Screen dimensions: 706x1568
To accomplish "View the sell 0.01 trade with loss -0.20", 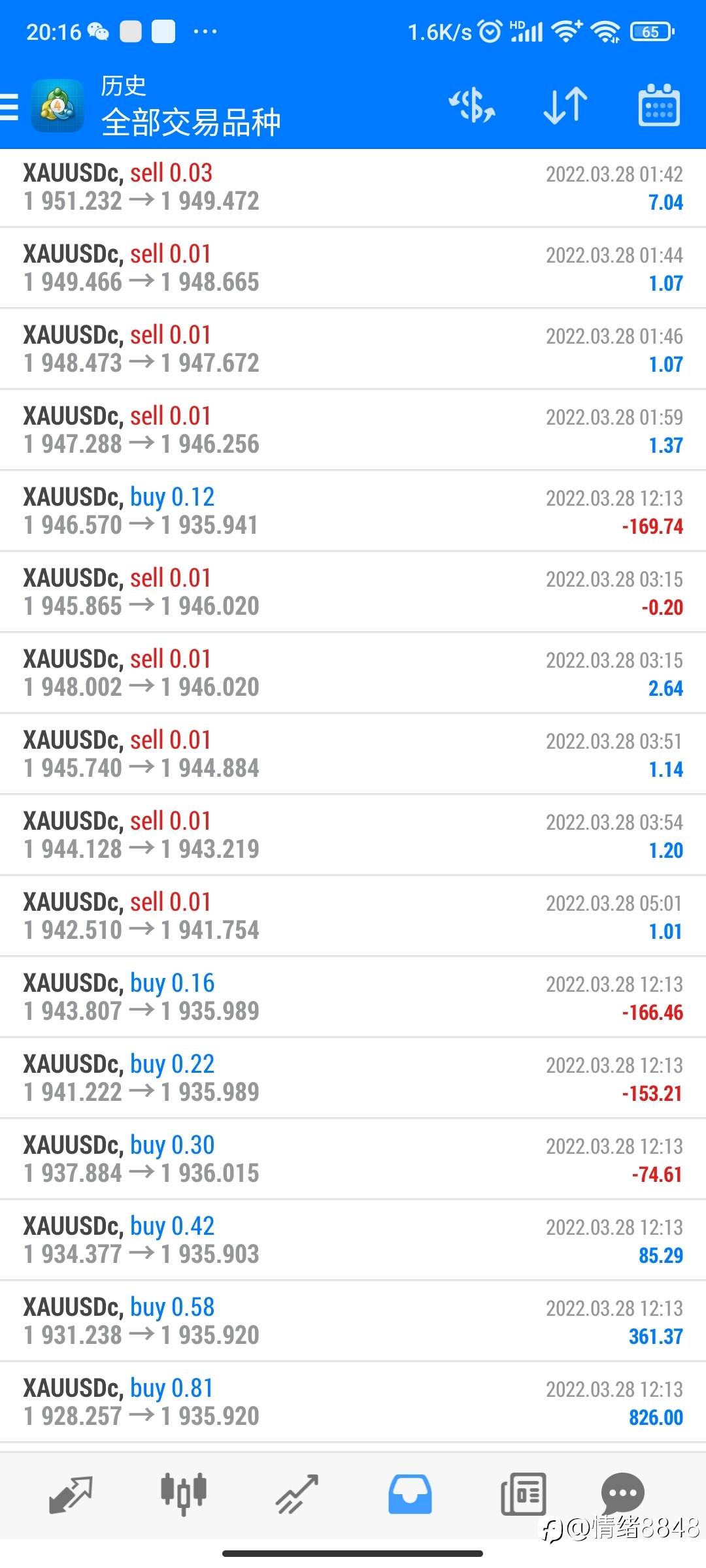I will coord(353,593).
